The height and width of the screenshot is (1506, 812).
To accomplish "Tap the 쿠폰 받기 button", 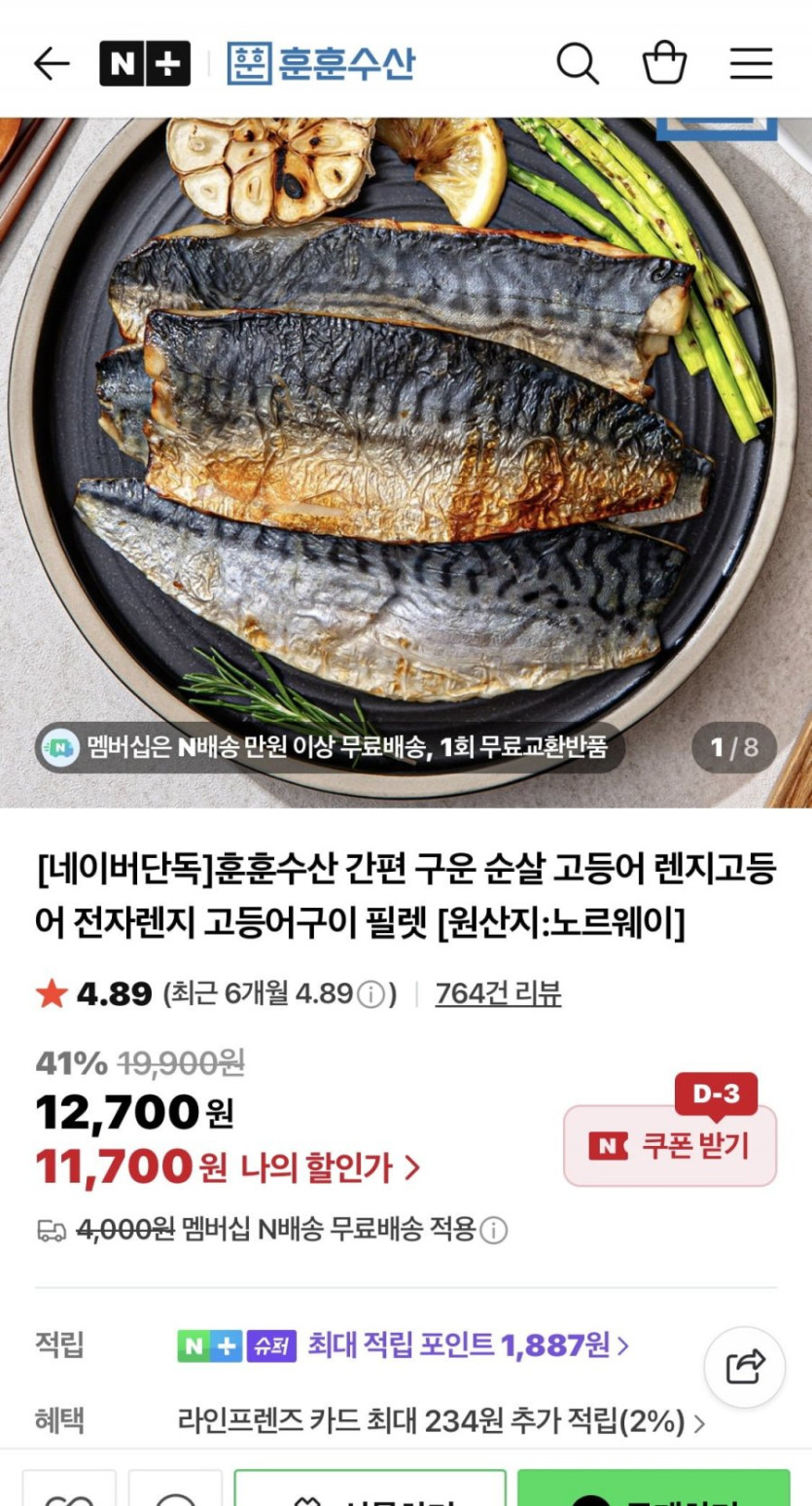I will [670, 1145].
